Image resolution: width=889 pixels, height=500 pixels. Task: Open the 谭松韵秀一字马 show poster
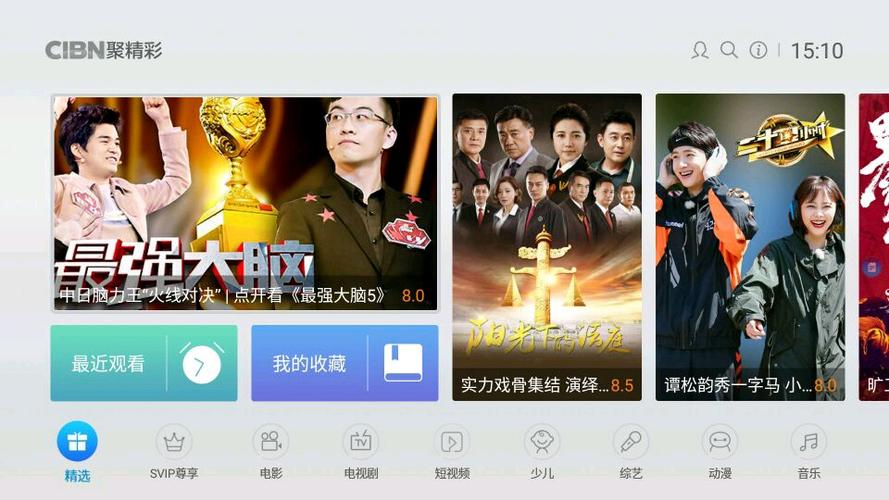pyautogui.click(x=750, y=247)
